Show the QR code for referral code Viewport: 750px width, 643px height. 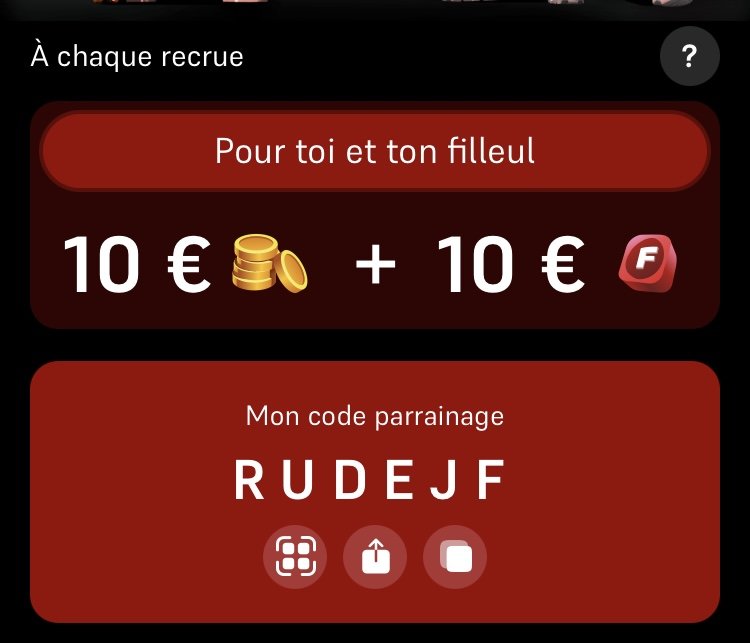pos(295,557)
